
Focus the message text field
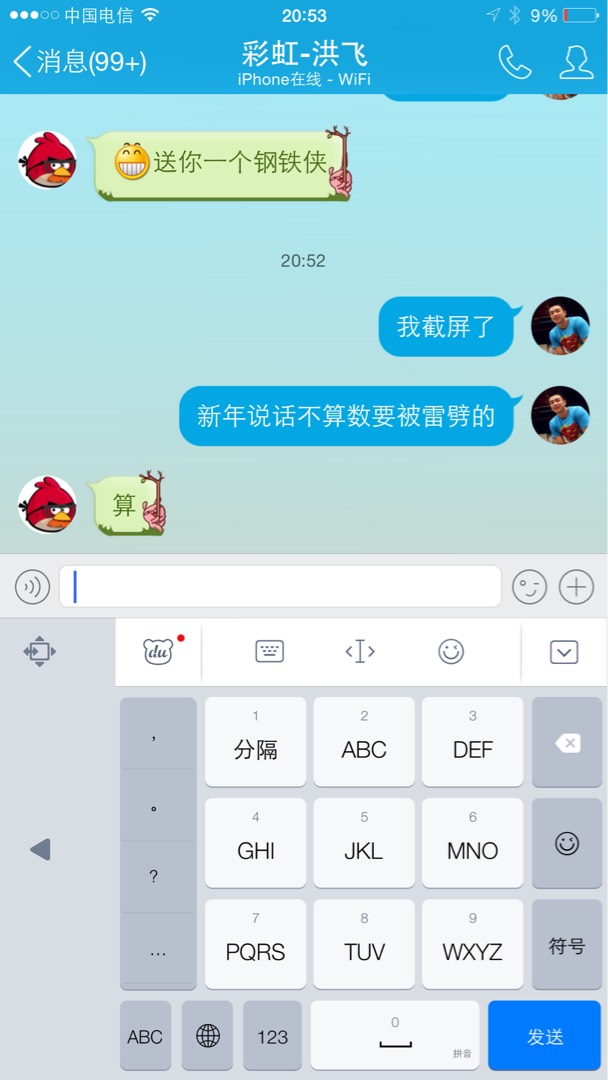[x=280, y=587]
